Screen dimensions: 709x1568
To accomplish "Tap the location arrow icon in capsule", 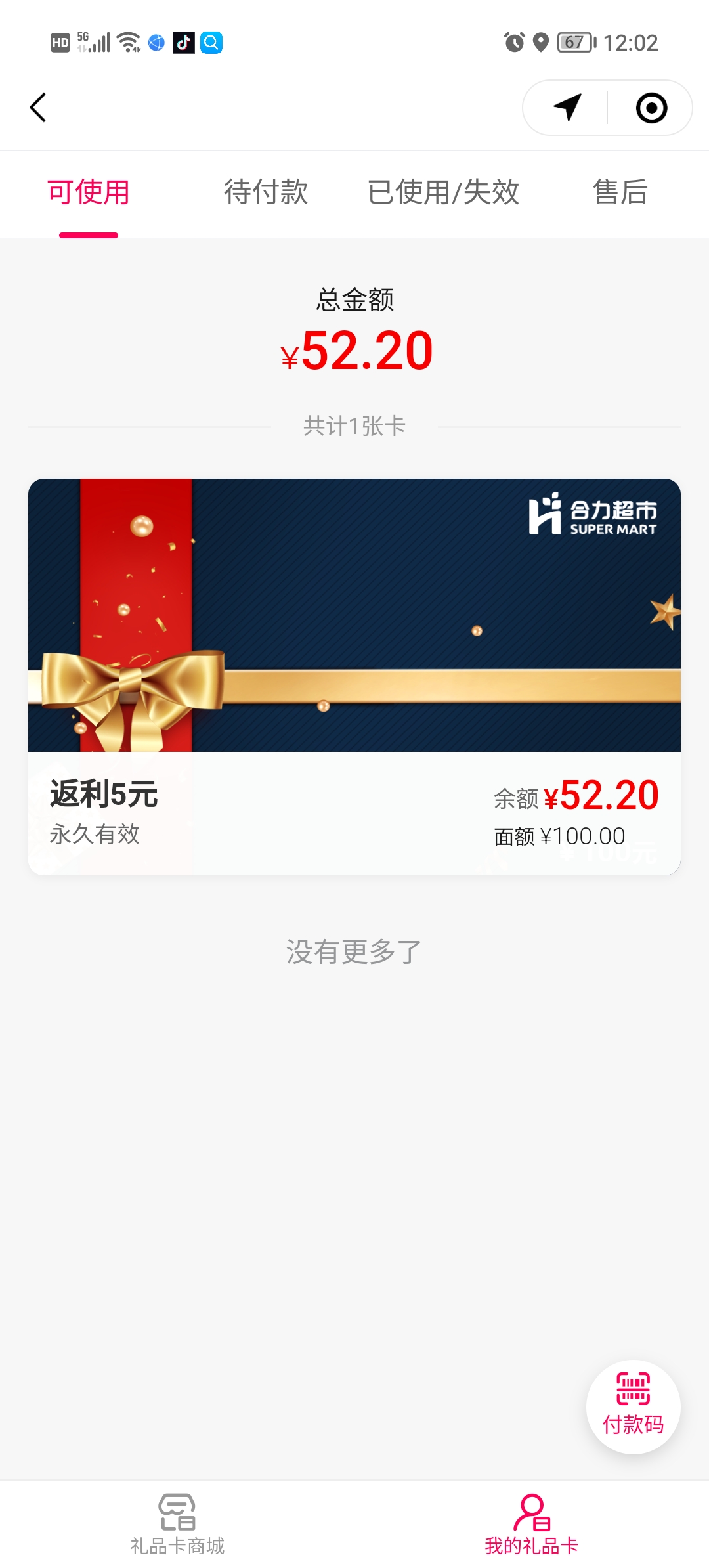I will [x=568, y=108].
